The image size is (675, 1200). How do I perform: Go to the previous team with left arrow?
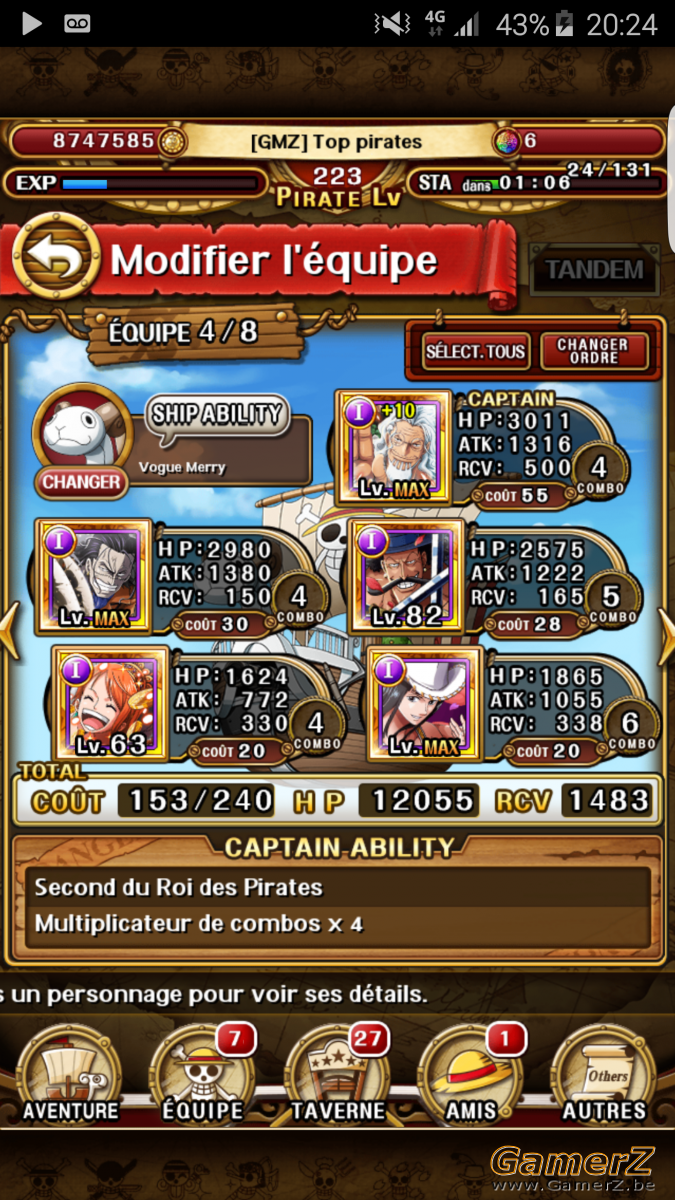click(9, 632)
